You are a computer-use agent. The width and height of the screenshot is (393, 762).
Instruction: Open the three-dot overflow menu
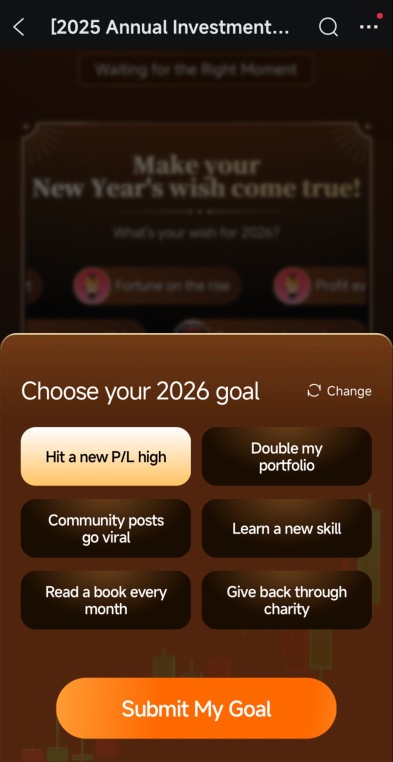369,27
